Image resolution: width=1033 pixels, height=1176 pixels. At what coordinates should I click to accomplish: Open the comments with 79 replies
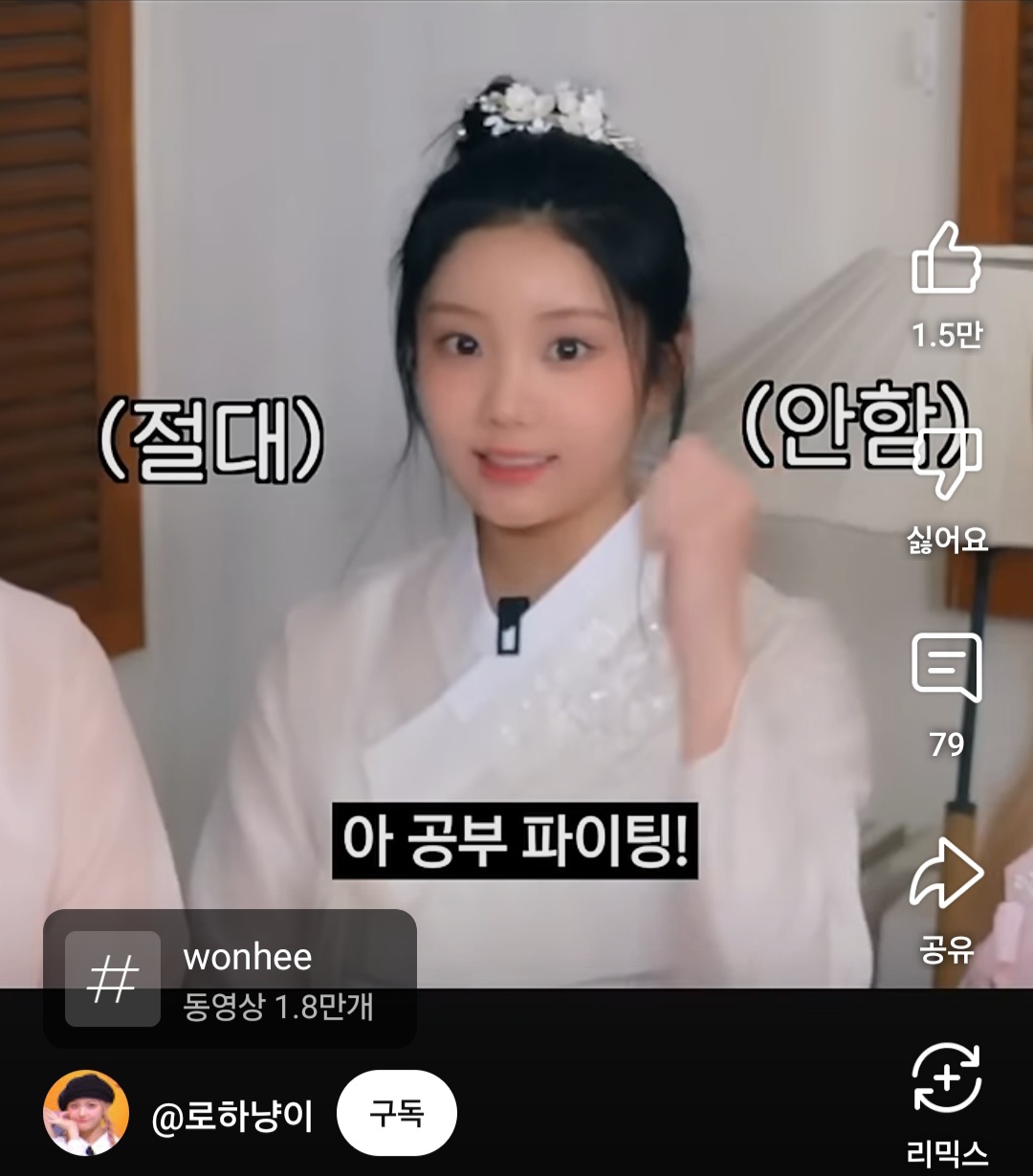click(946, 669)
